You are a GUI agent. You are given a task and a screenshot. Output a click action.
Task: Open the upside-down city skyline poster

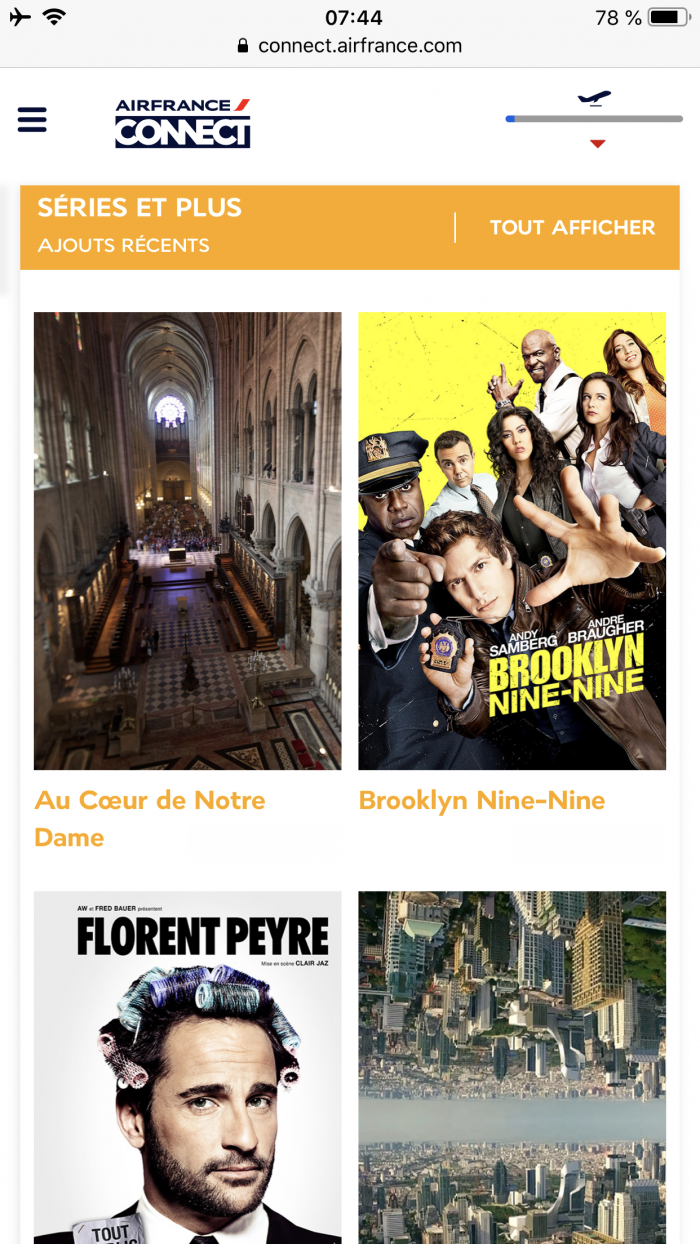tap(512, 1067)
